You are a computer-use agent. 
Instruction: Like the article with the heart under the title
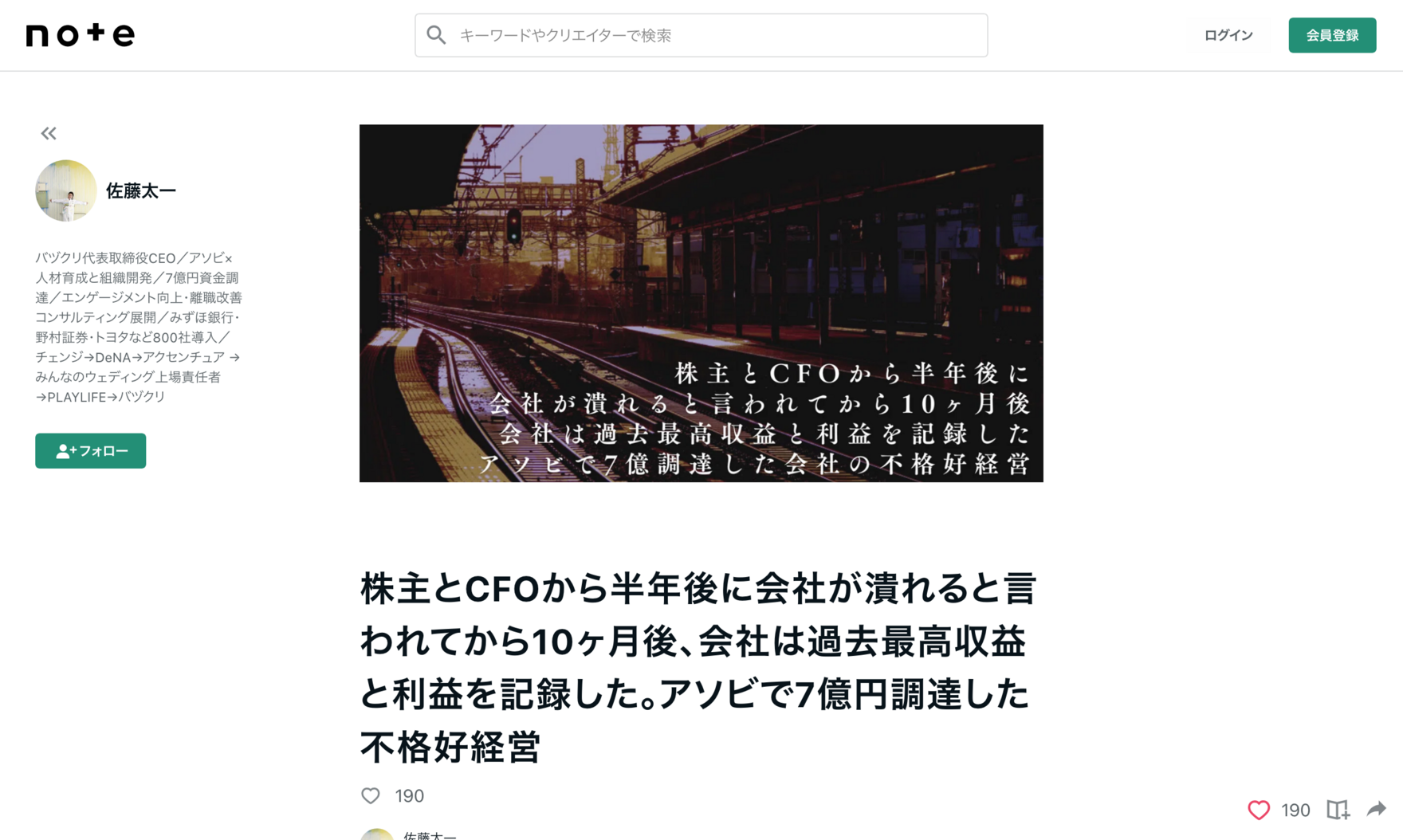tap(371, 795)
